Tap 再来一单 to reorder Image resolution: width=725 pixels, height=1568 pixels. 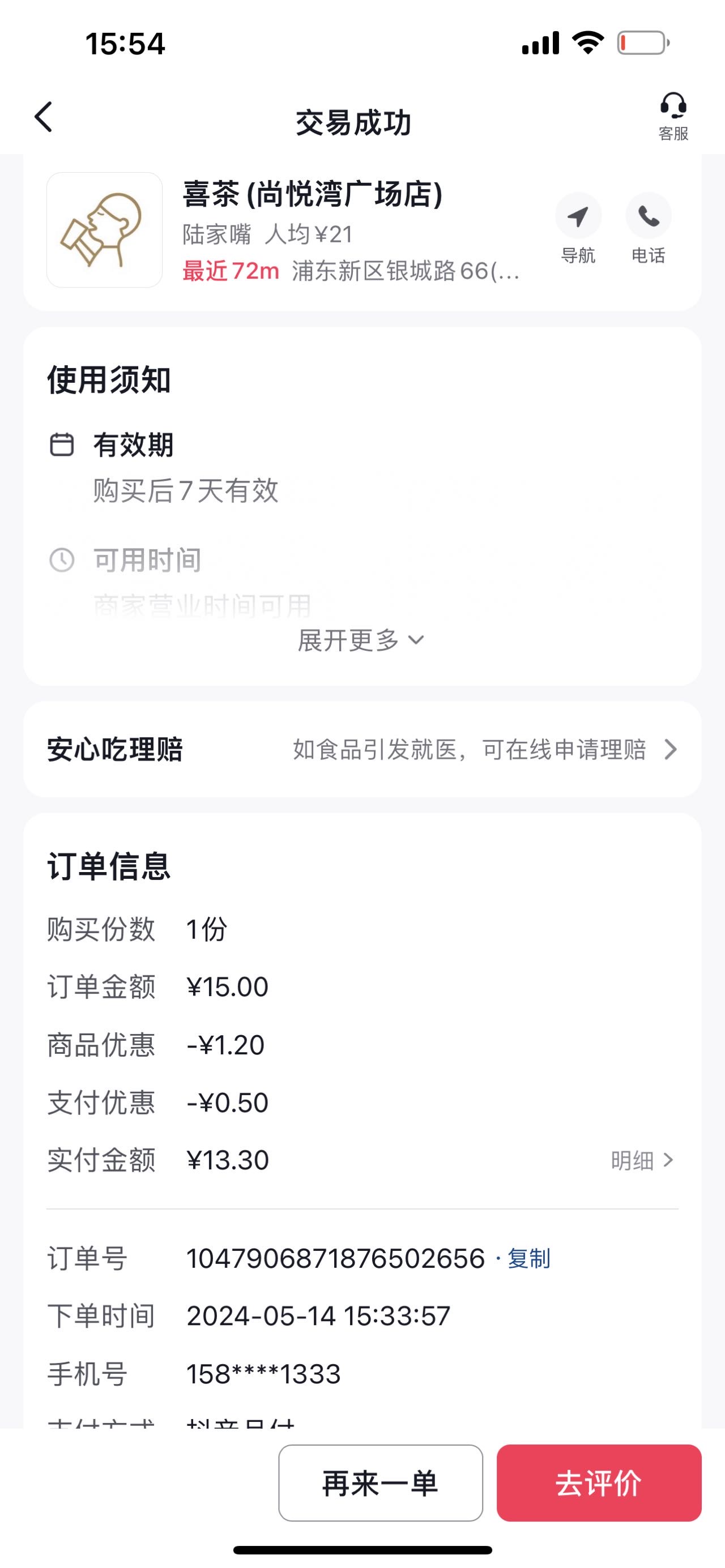point(381,1483)
